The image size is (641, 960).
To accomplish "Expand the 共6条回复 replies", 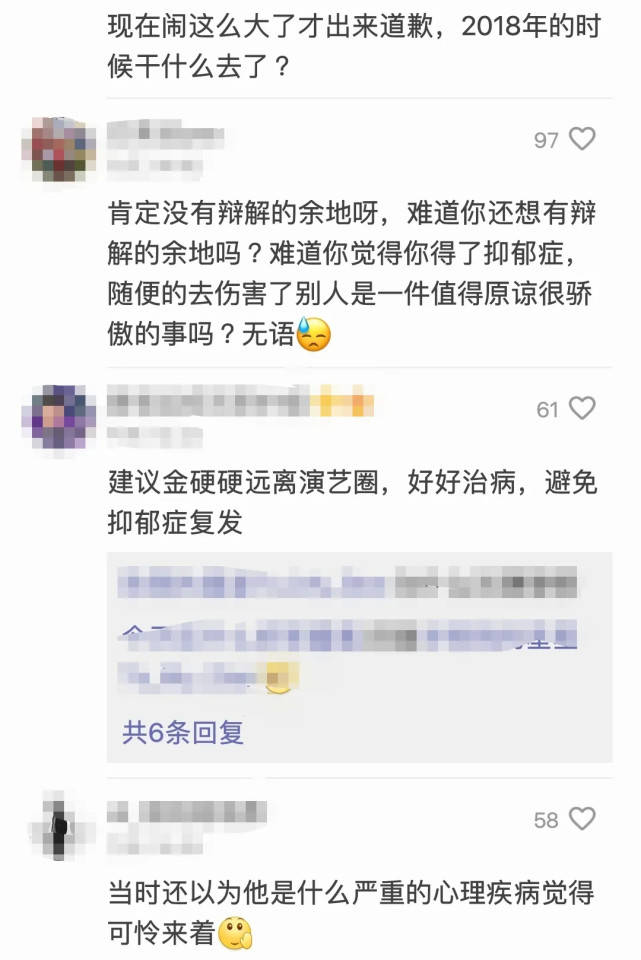I will (183, 733).
